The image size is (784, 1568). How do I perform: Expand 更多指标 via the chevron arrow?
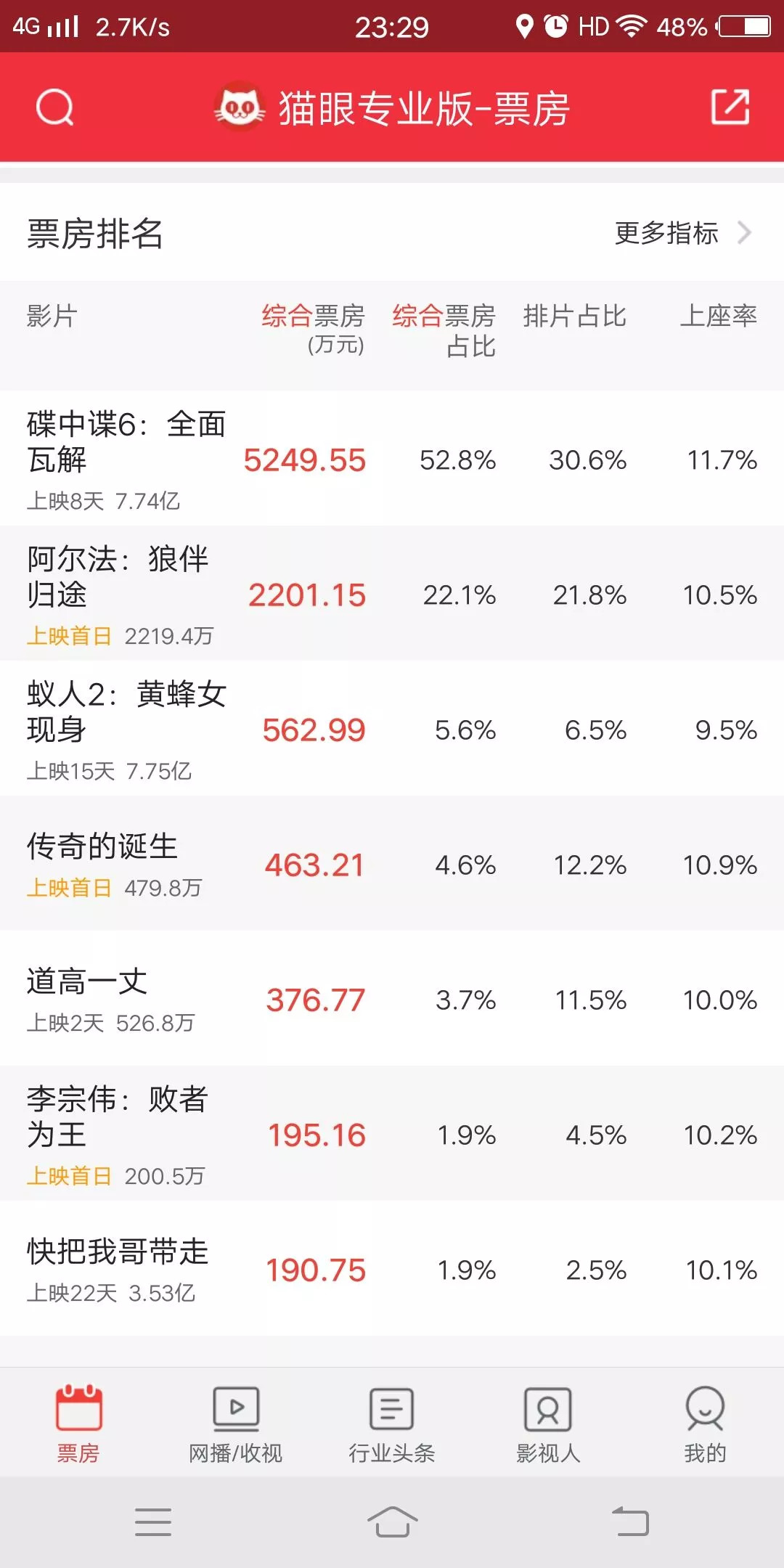click(x=745, y=234)
